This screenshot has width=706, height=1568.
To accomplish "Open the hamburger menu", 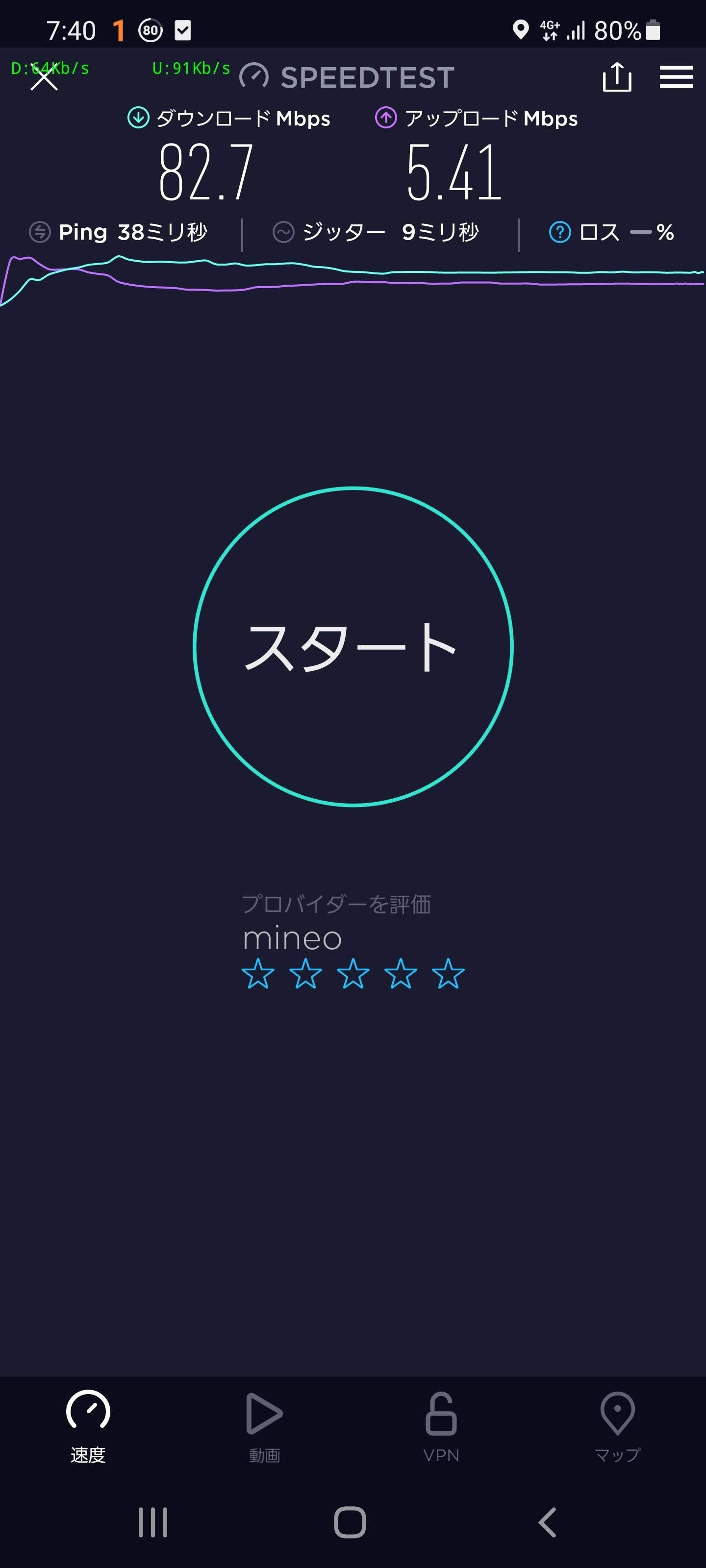I will (x=676, y=77).
